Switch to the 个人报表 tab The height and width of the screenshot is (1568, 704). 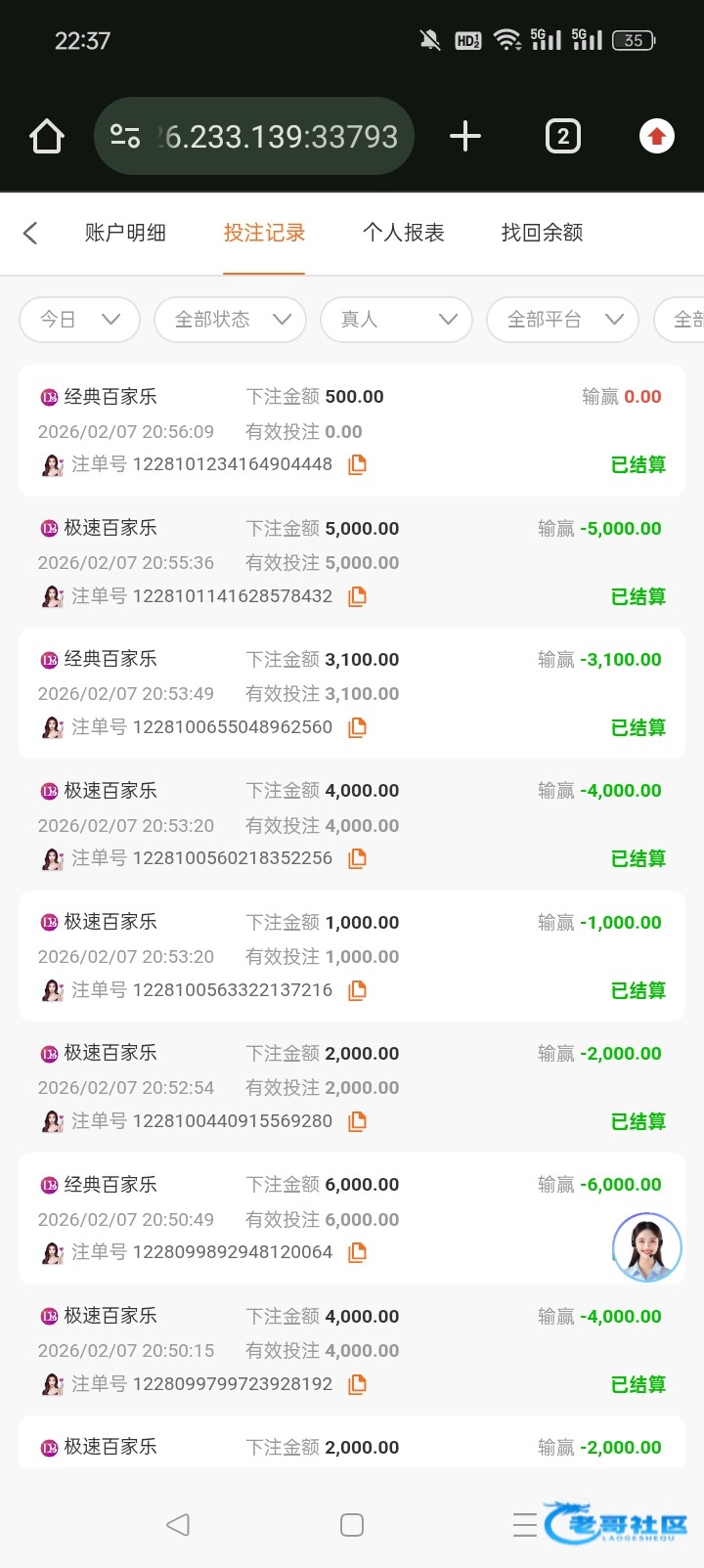click(x=403, y=233)
